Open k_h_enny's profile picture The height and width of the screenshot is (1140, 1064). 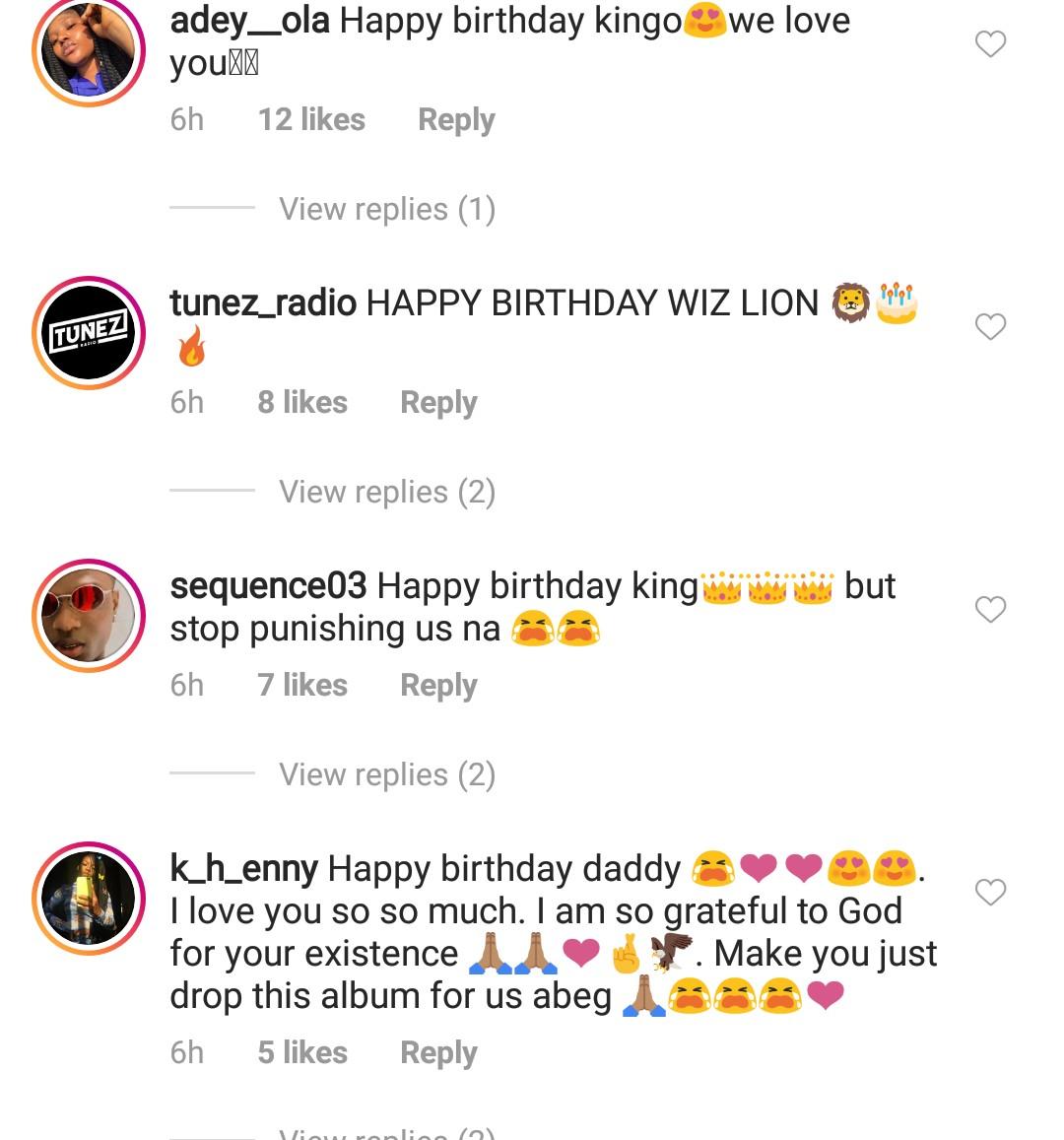pos(89,899)
